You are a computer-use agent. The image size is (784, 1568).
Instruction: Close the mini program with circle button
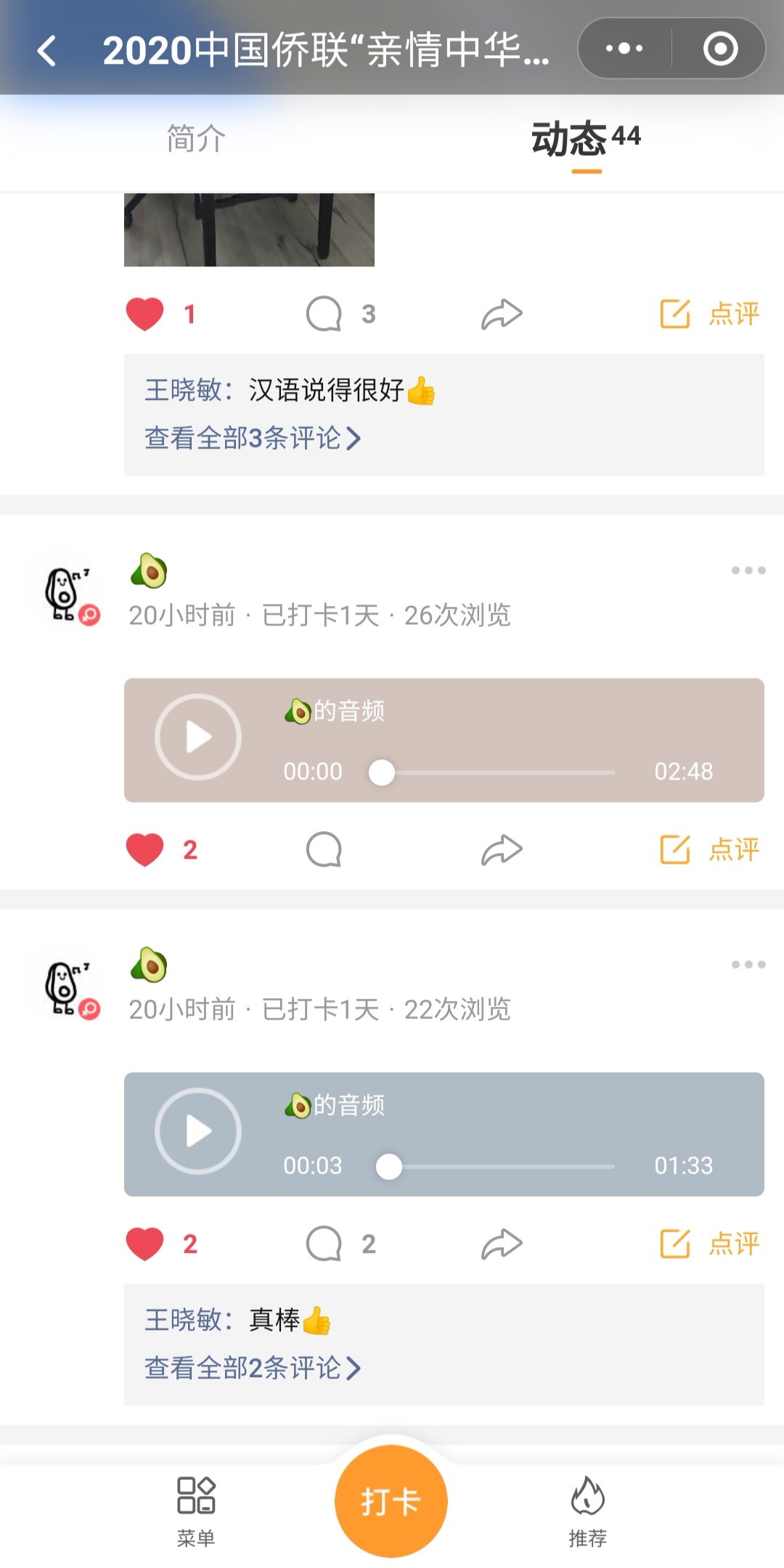point(720,49)
